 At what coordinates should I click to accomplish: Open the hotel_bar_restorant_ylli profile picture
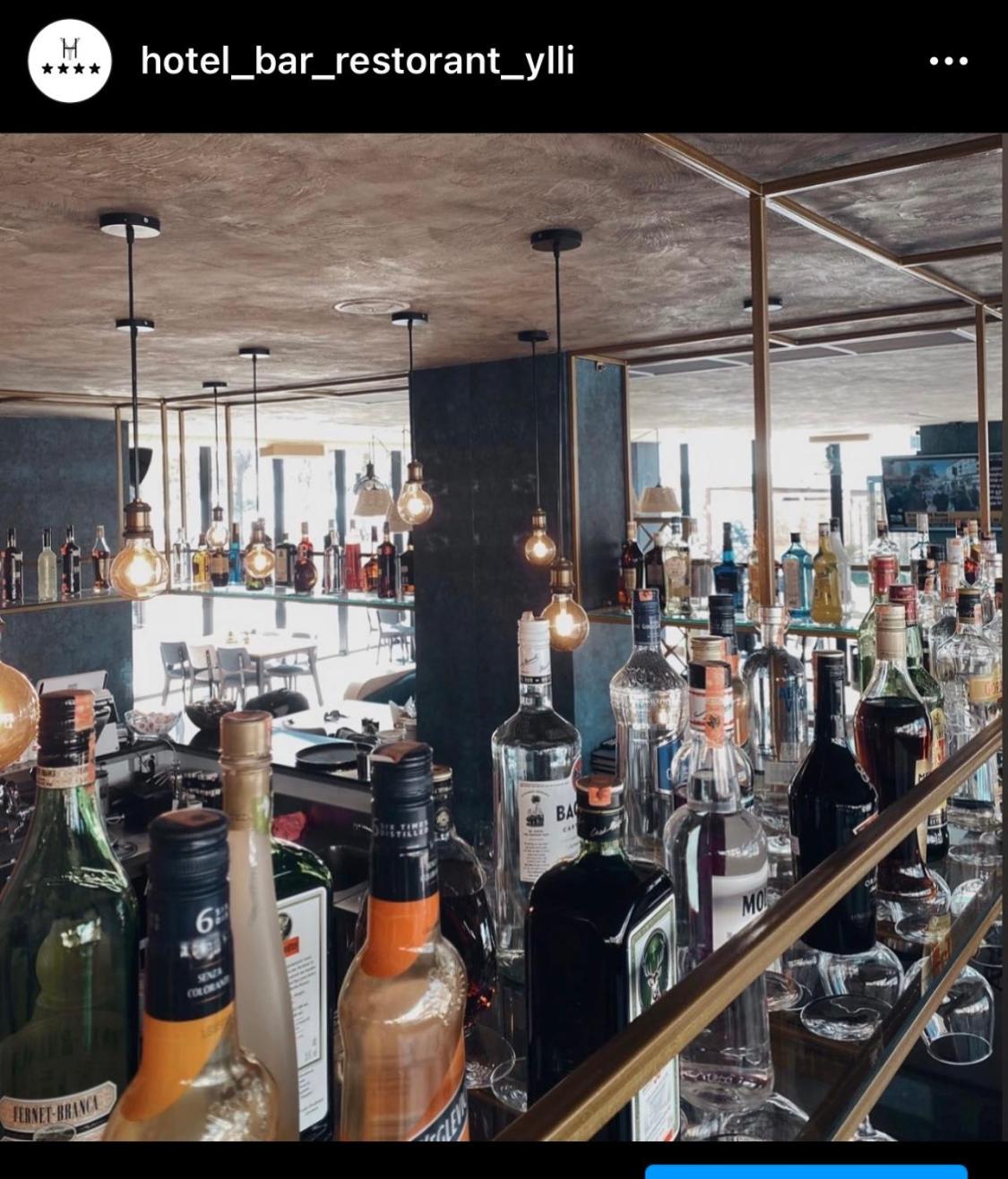click(x=70, y=61)
